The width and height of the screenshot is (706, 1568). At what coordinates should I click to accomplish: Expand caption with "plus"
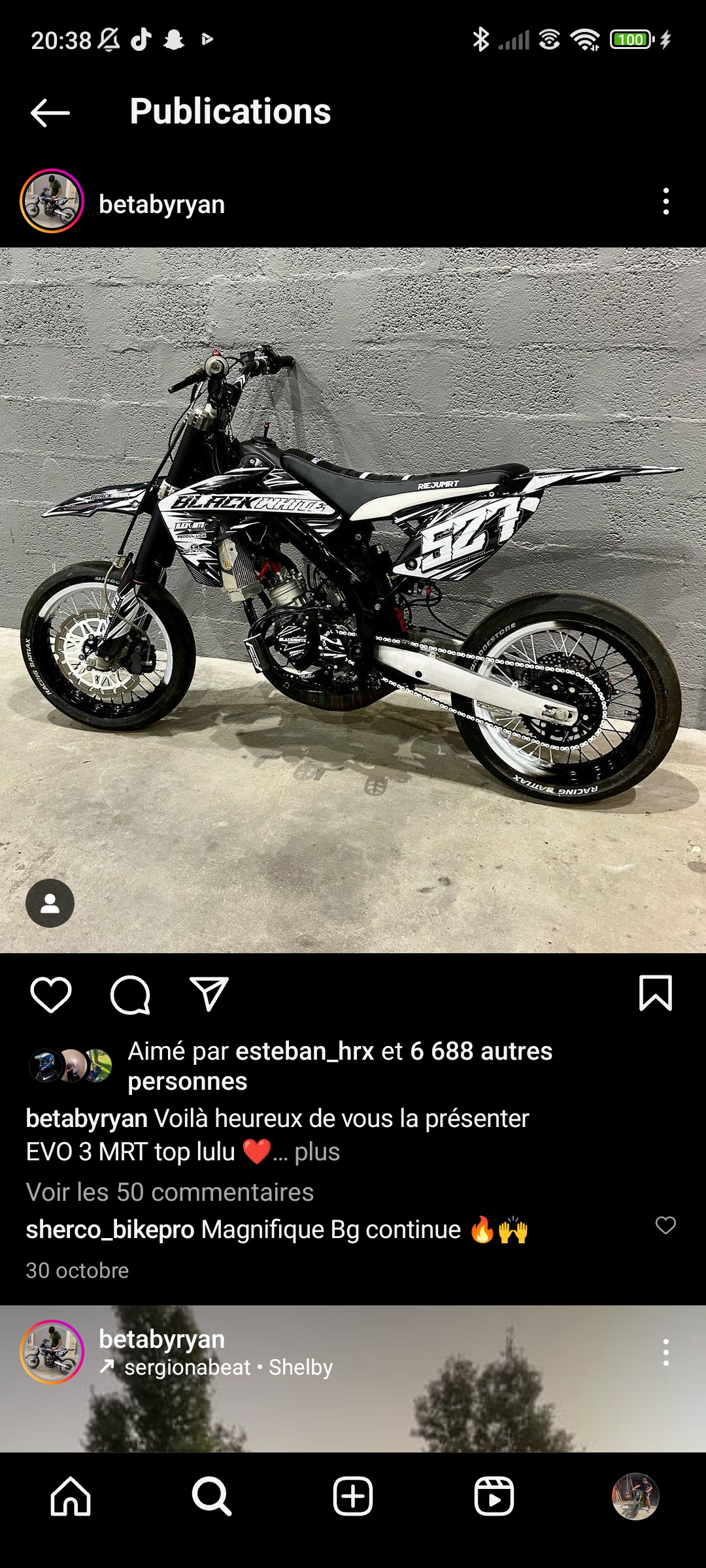tap(316, 1152)
